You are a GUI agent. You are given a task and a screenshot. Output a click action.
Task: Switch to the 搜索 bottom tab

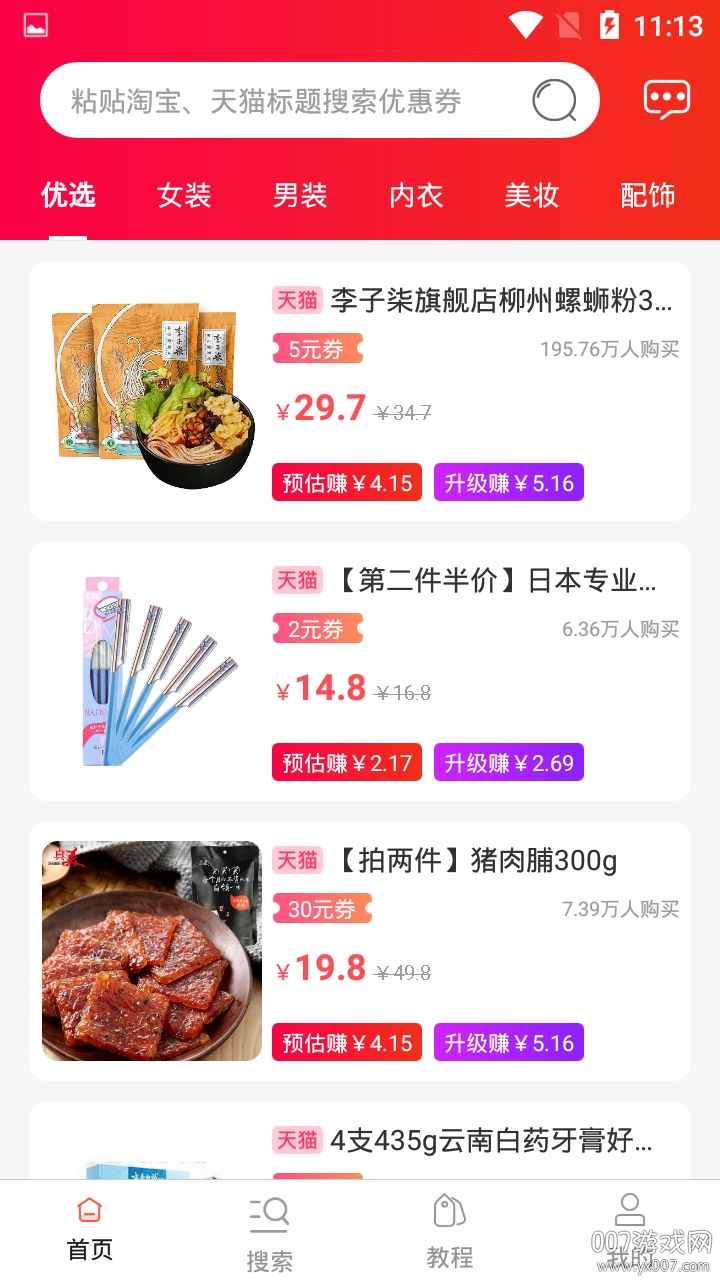tap(270, 1232)
